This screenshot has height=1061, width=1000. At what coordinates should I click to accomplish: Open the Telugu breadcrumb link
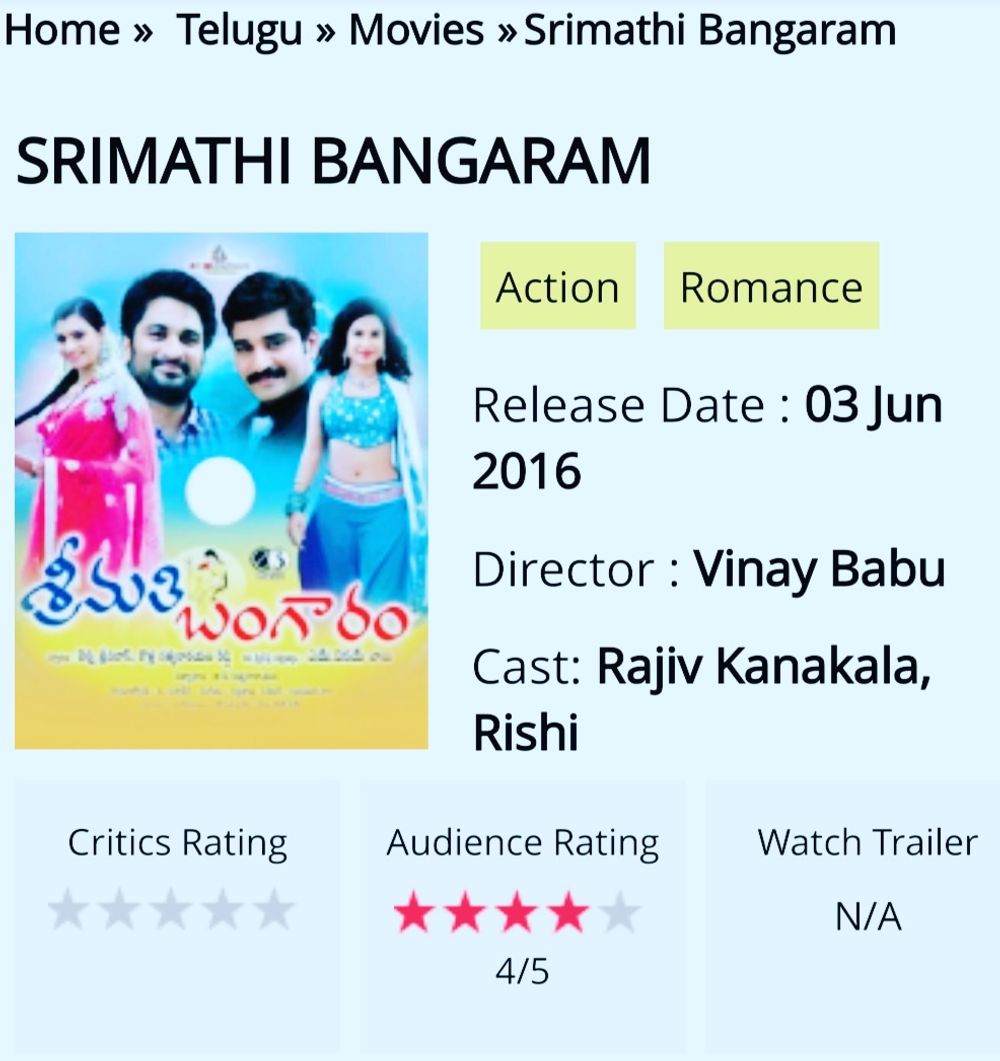239,31
